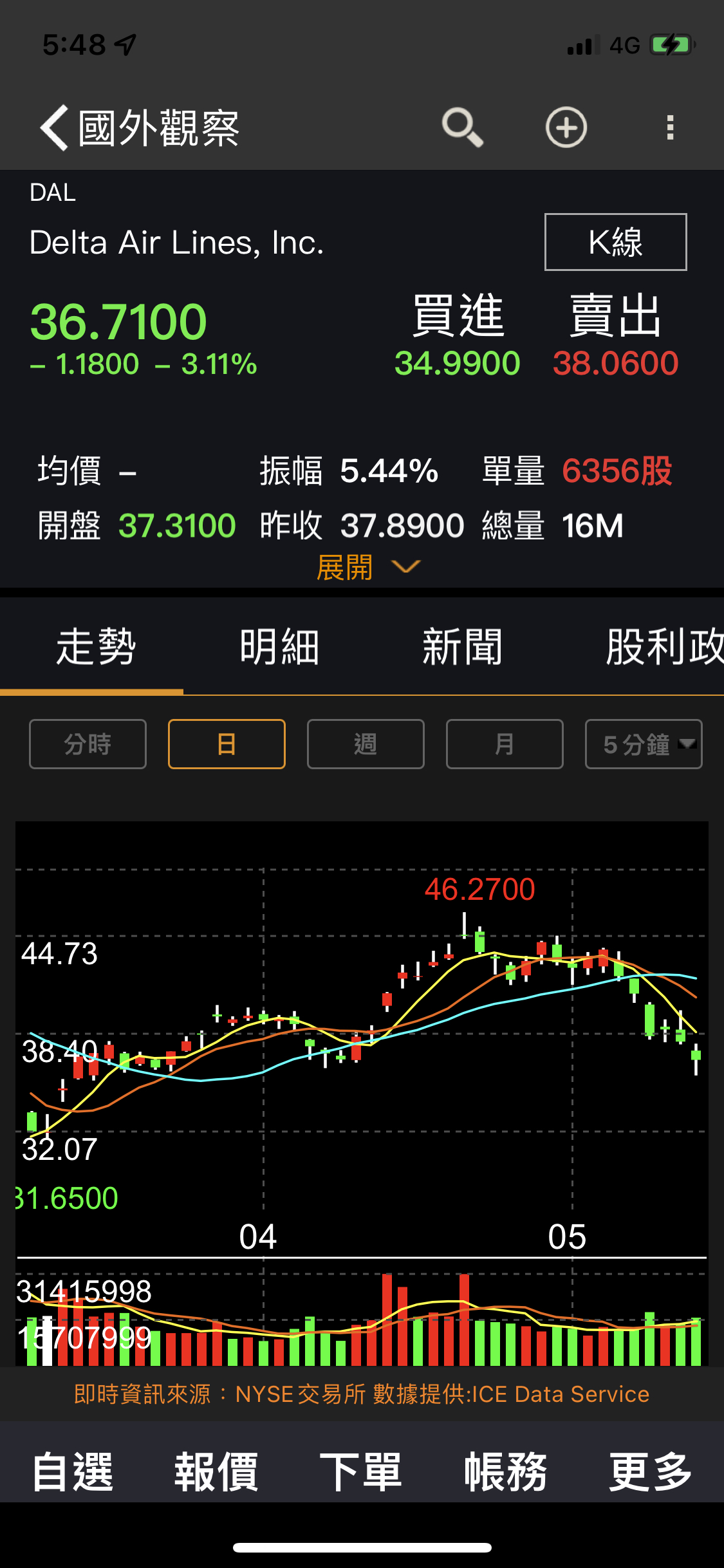Viewport: 724px width, 1568px height.
Task: Switch chart to 月 monthly view
Action: click(x=505, y=744)
